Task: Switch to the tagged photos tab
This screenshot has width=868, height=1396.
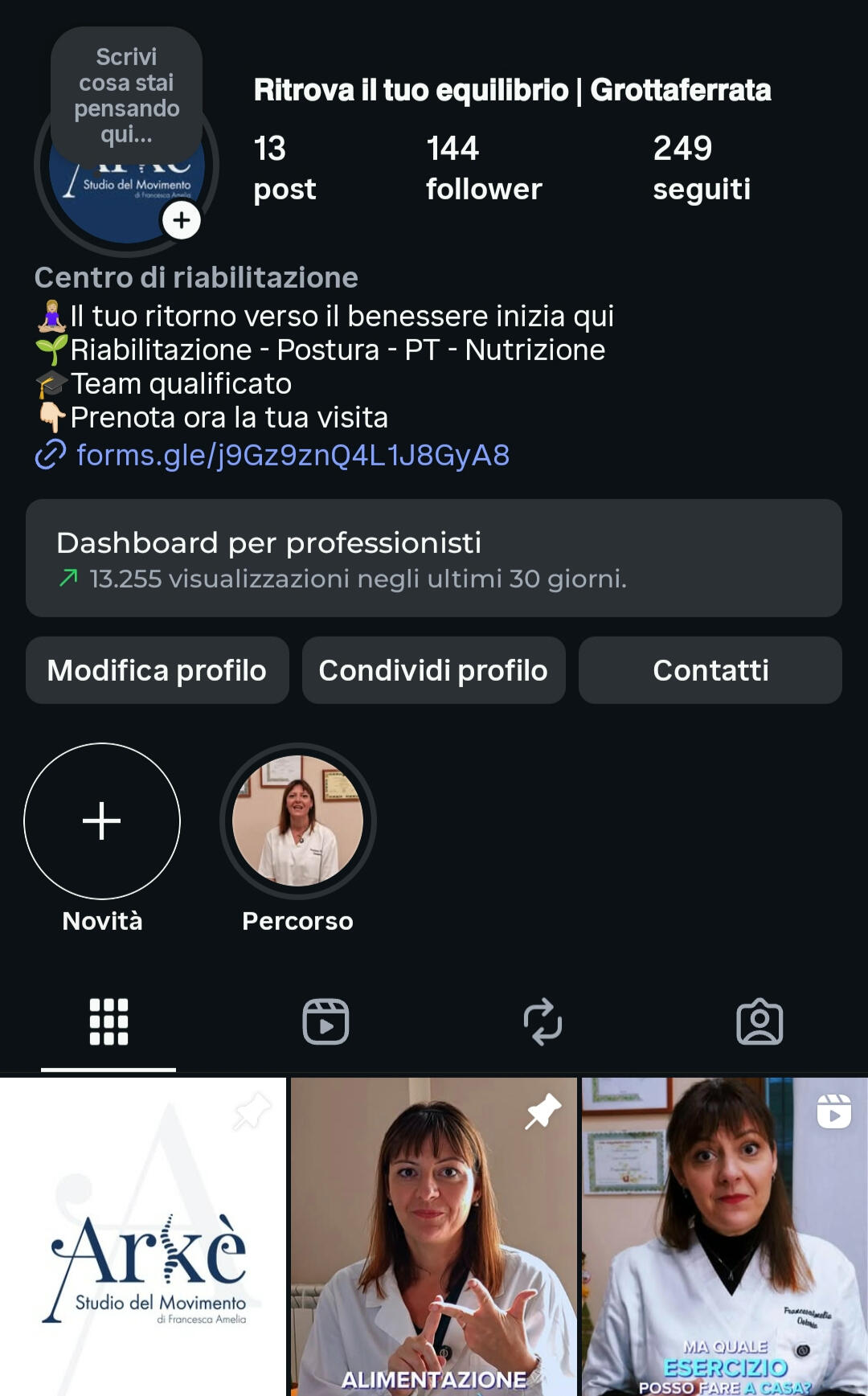Action: (x=759, y=1022)
